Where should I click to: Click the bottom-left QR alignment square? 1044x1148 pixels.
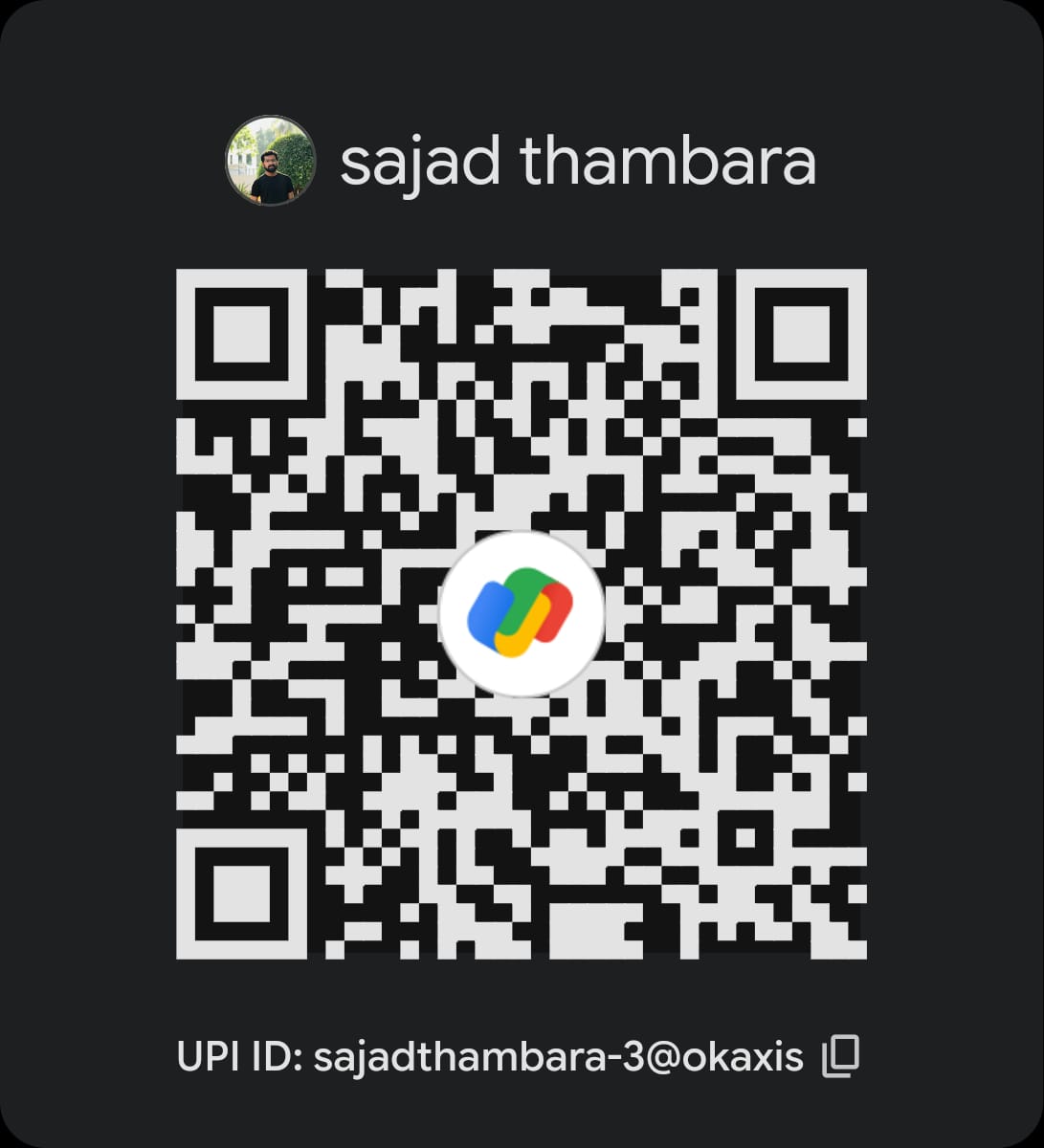pos(239,894)
